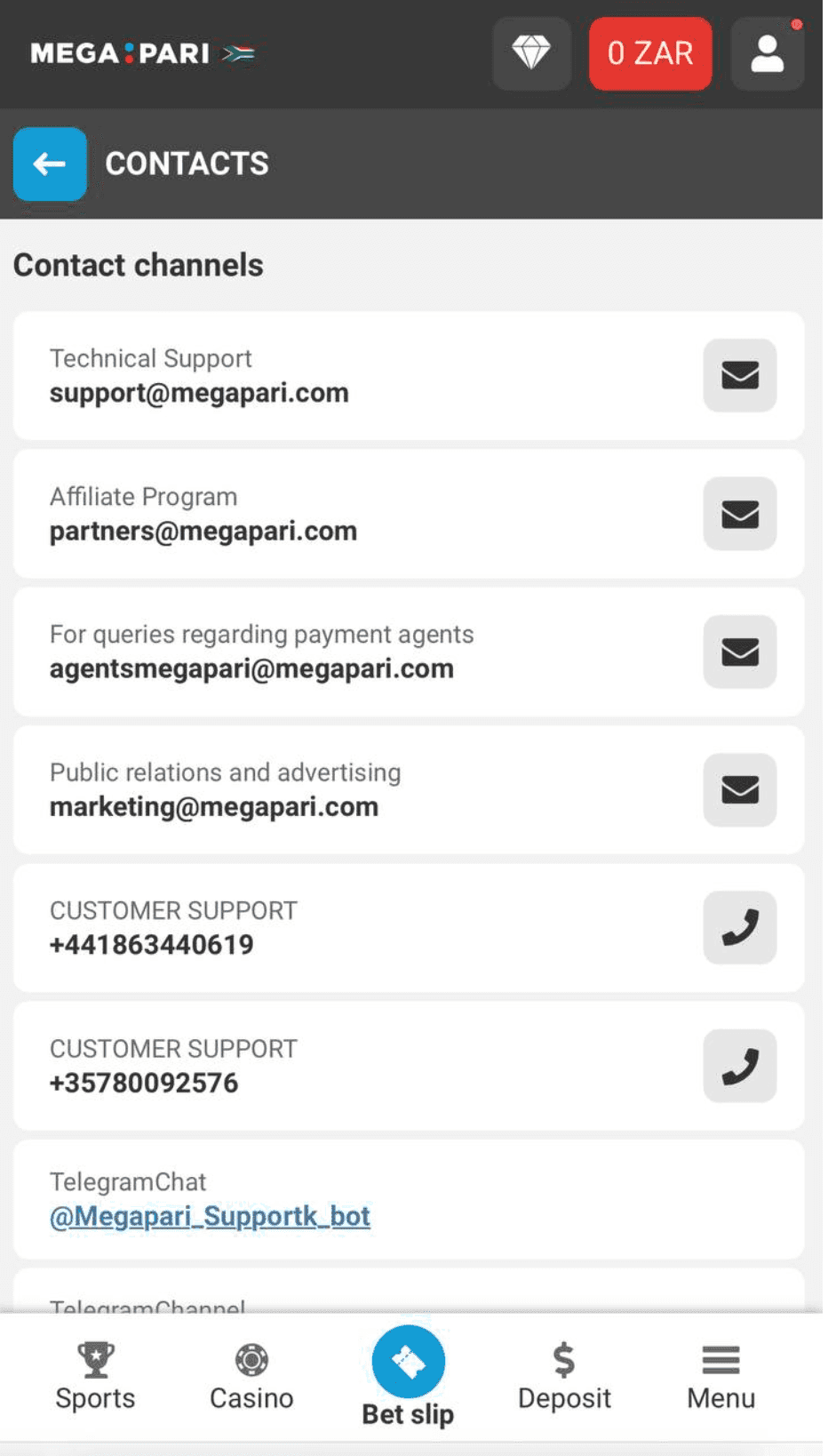Email payment agents queries address
Viewport: 828px width, 1456px height.
(x=739, y=652)
